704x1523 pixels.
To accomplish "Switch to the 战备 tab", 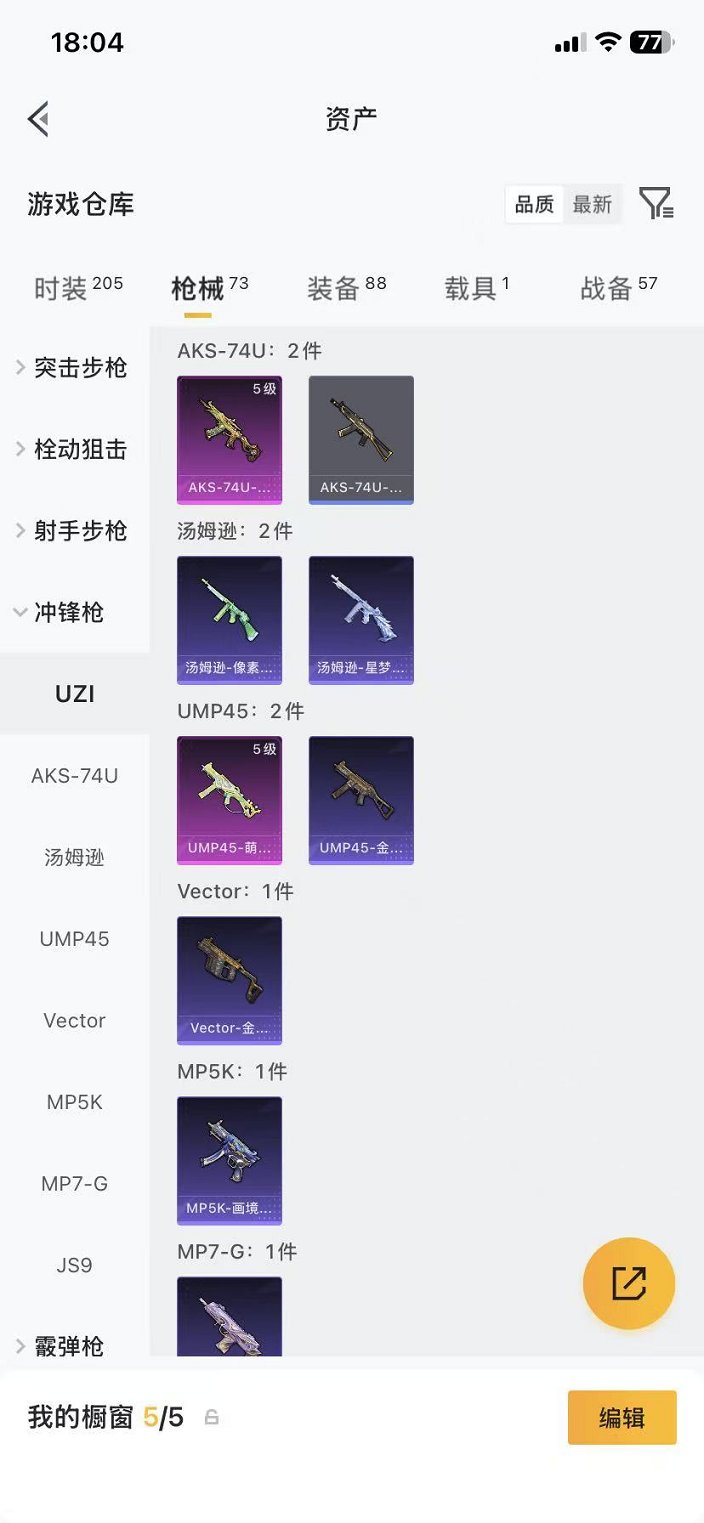I will (x=618, y=288).
